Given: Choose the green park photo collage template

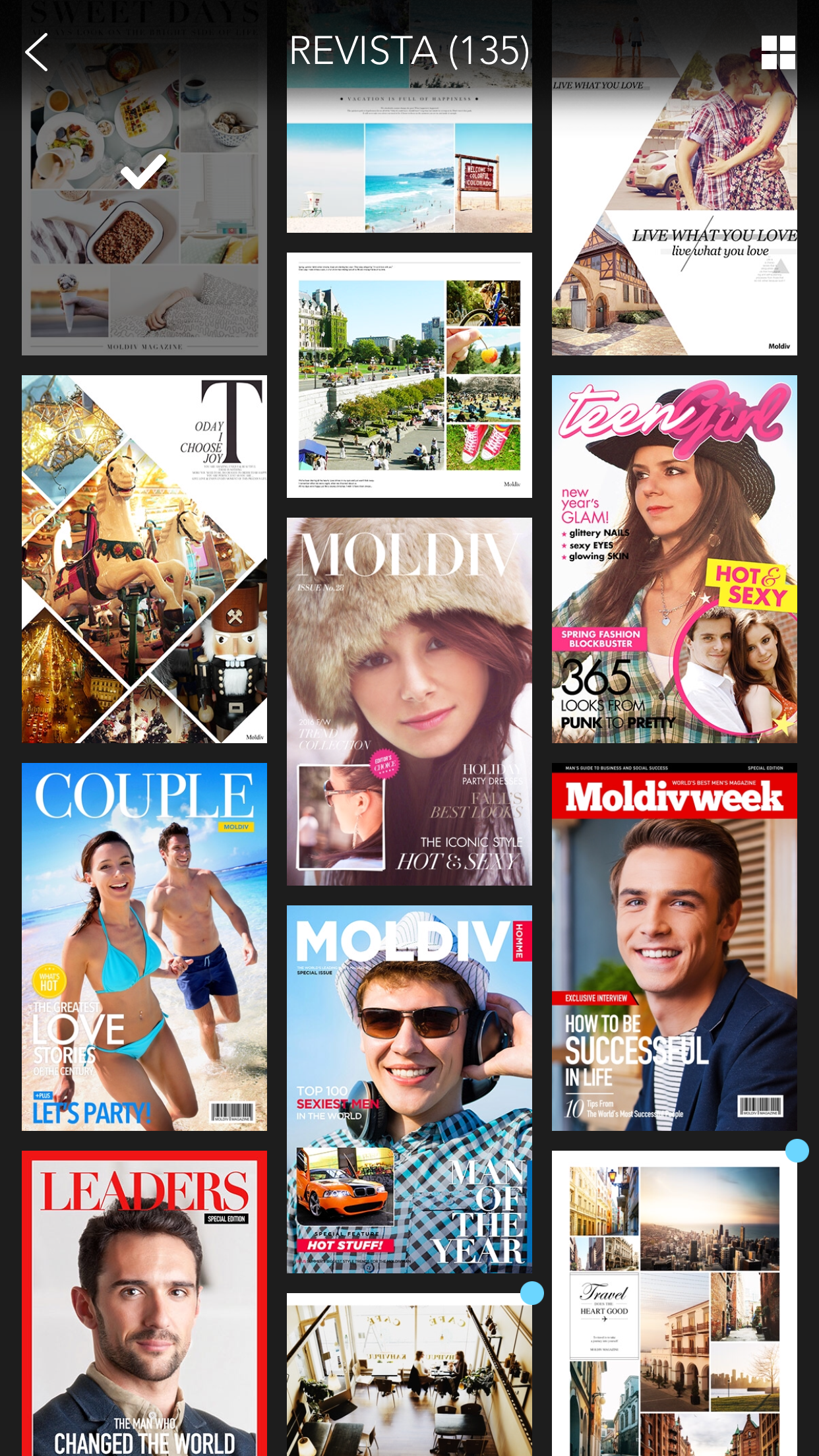Looking at the screenshot, I should (x=409, y=375).
